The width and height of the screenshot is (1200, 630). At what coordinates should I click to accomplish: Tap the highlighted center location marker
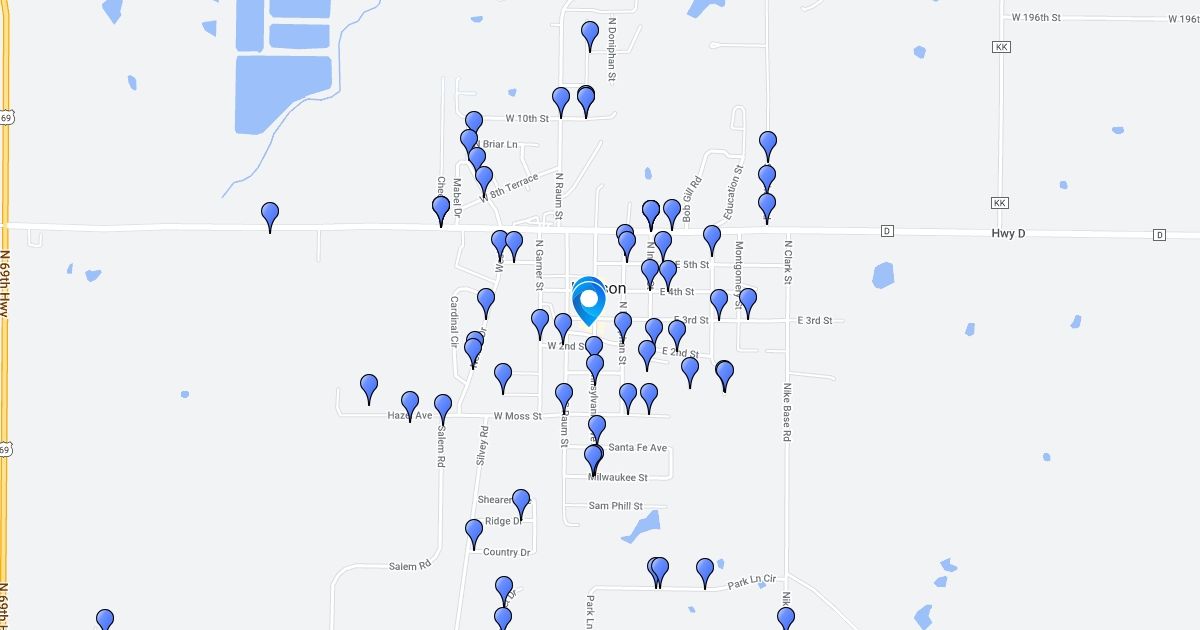coord(589,299)
